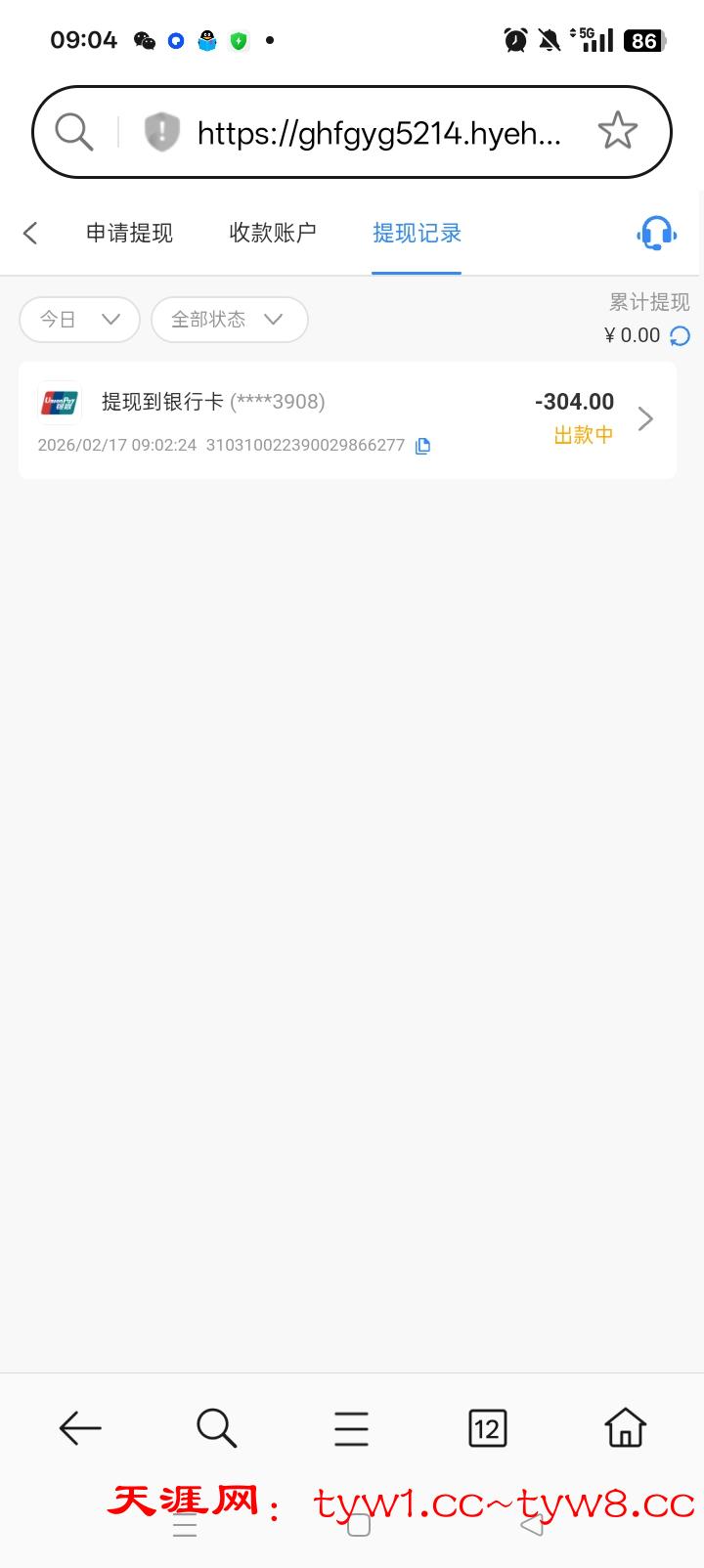Switch to the 收款账户 tab

point(273,233)
